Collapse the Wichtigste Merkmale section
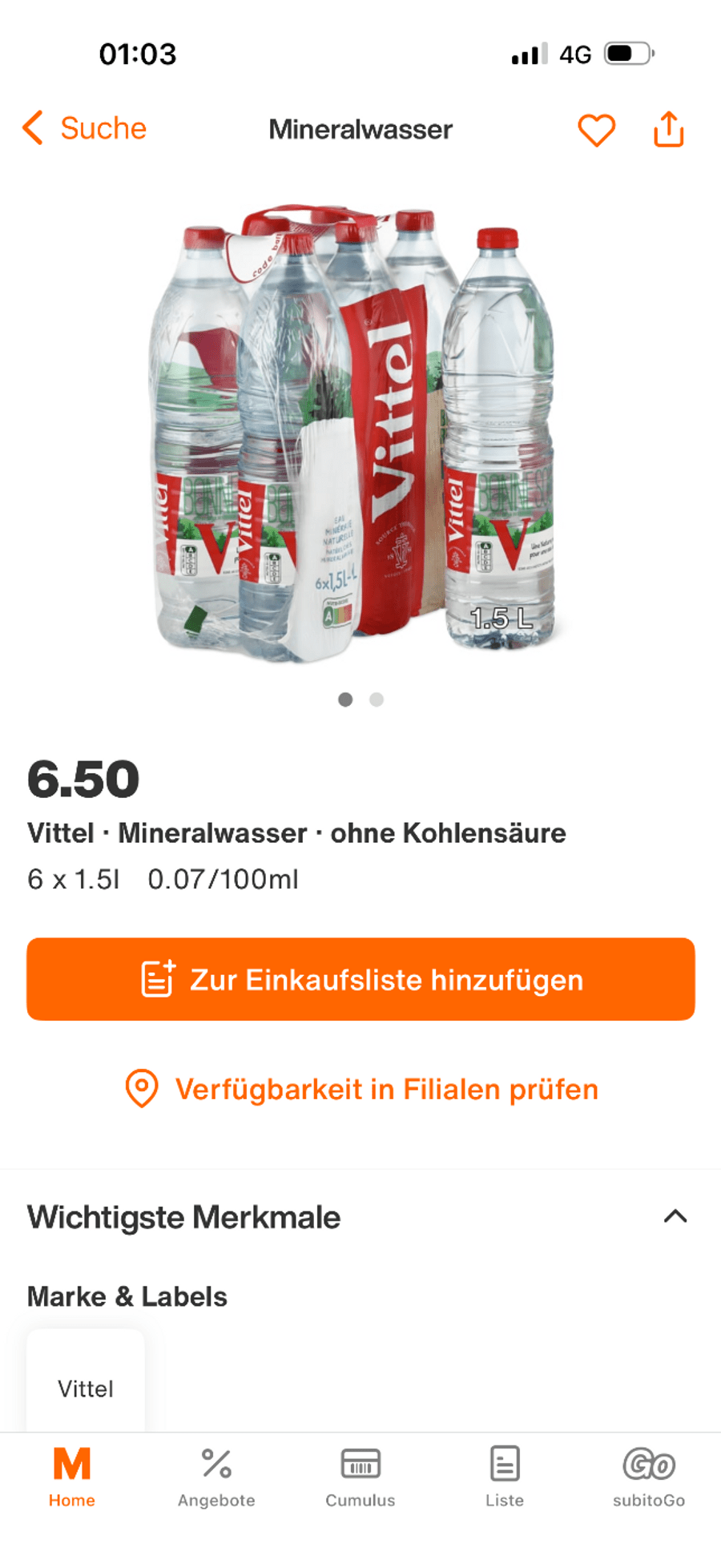Screen dimensions: 721x1568 (x=675, y=1216)
